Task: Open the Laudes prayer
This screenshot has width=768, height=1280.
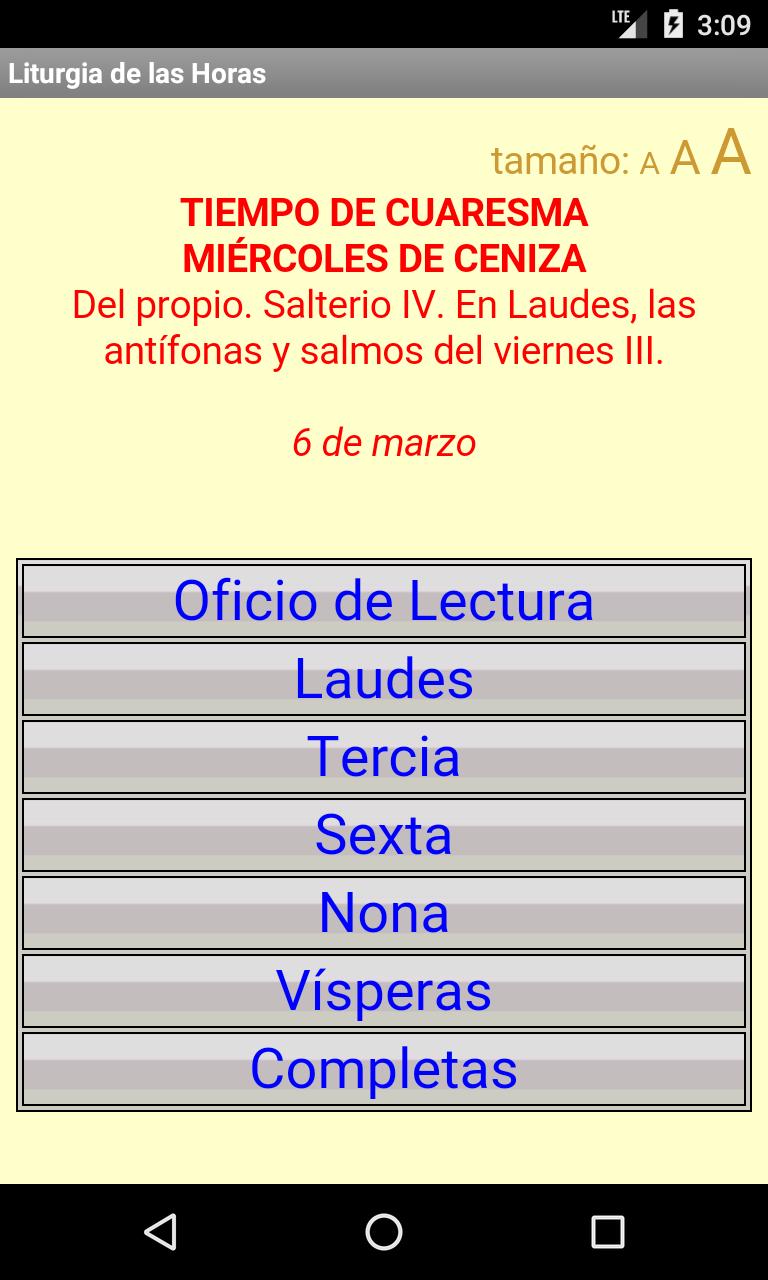Action: [384, 679]
